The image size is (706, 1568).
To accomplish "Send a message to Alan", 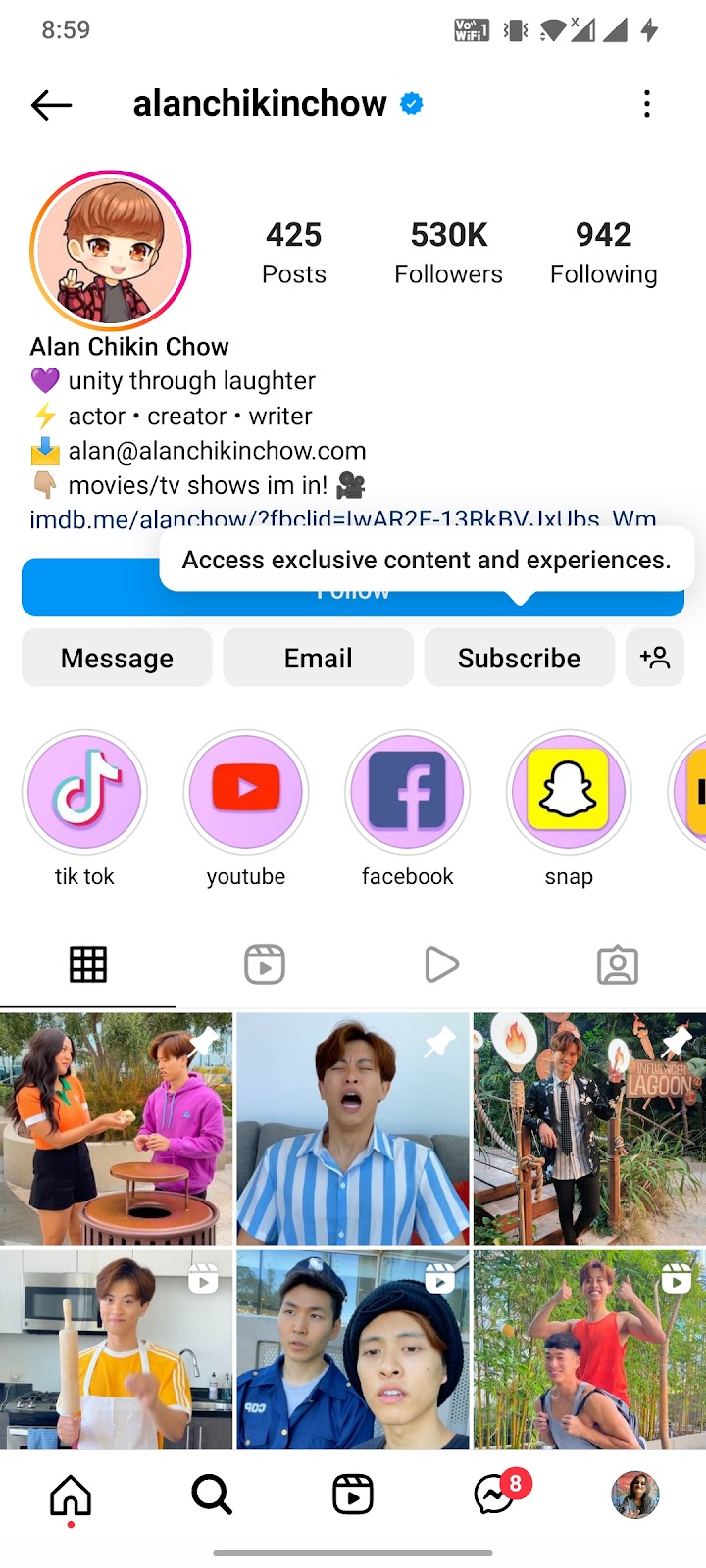I will point(117,658).
